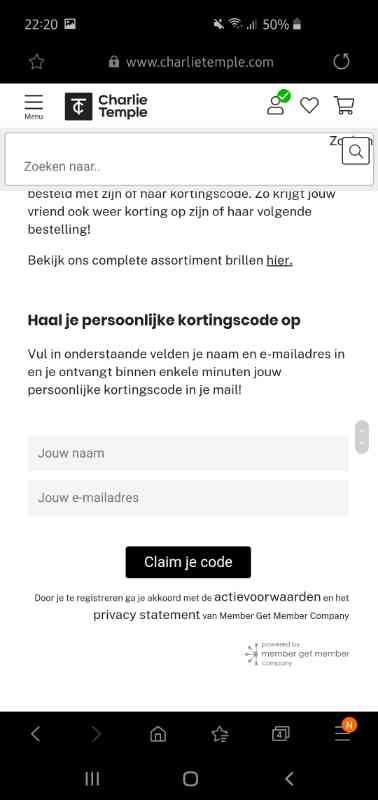Bookmark the page with the address bar star
Viewport: 378px width, 800px height.
37,62
